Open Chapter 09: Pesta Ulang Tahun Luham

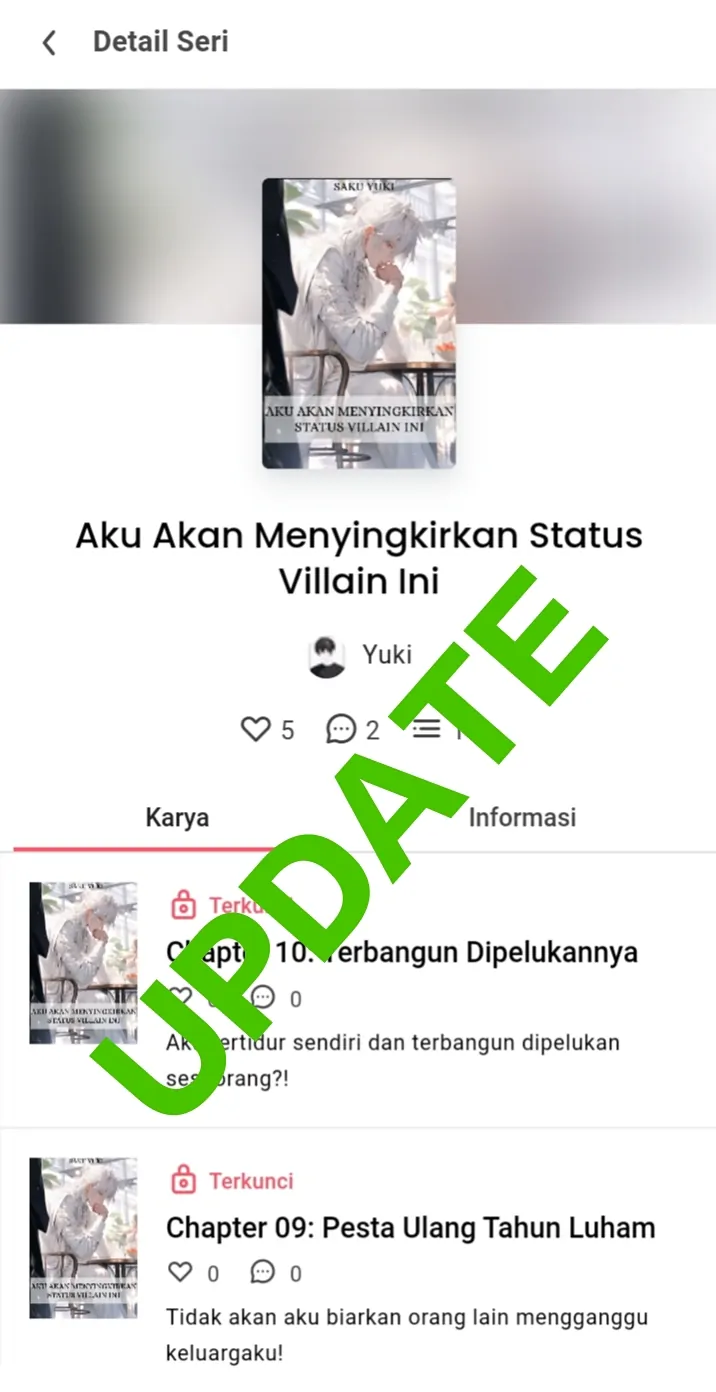410,1228
